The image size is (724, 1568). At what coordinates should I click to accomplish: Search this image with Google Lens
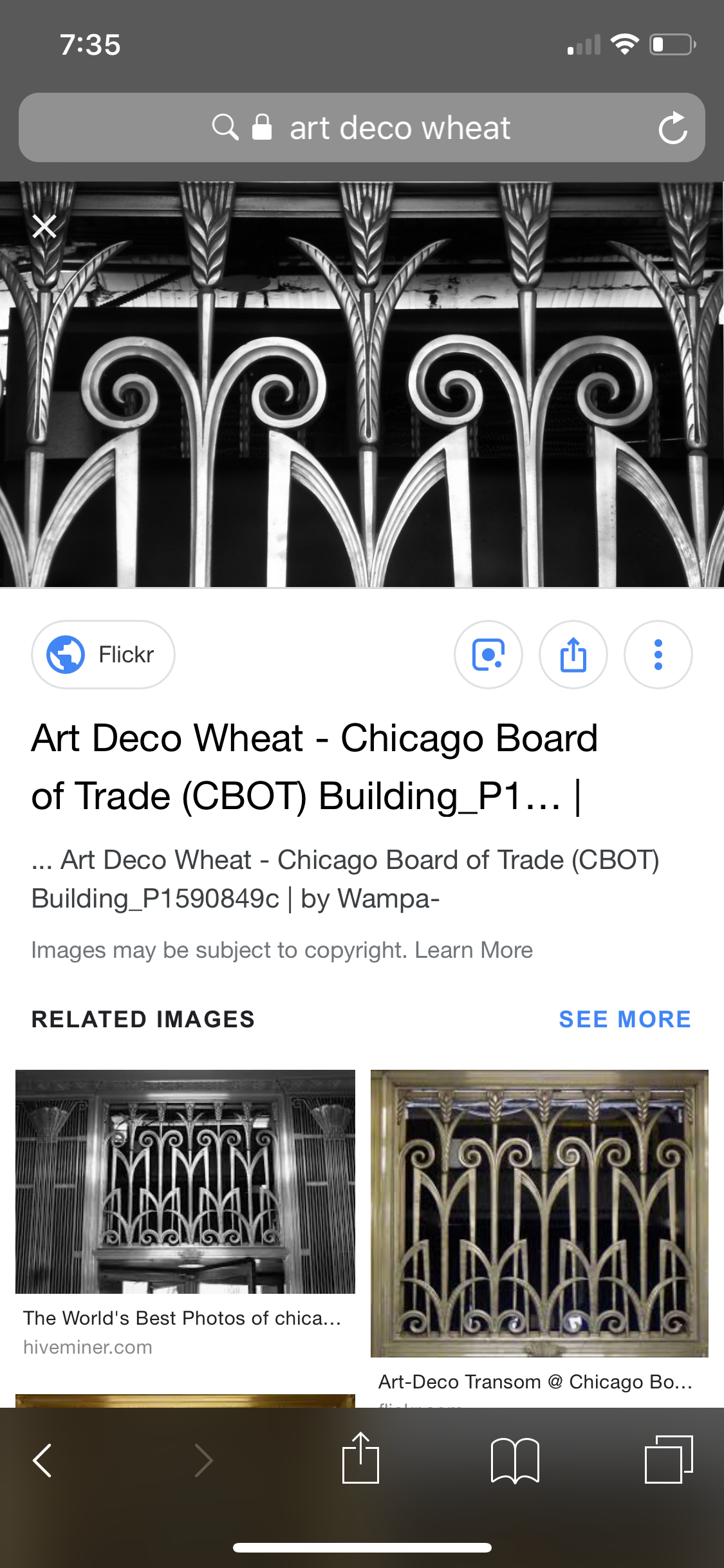(x=488, y=655)
